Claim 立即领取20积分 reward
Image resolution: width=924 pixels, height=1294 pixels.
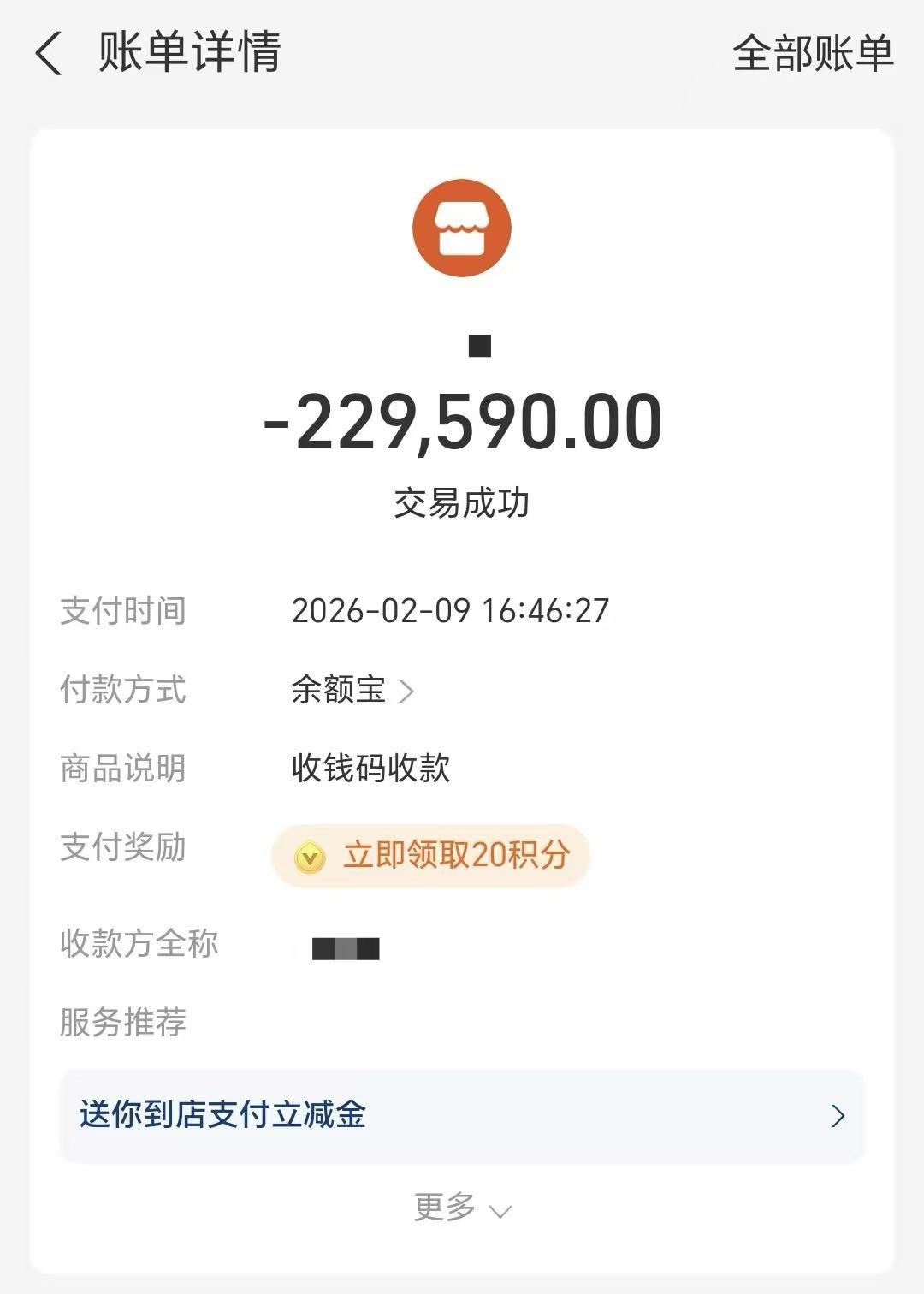[x=431, y=855]
